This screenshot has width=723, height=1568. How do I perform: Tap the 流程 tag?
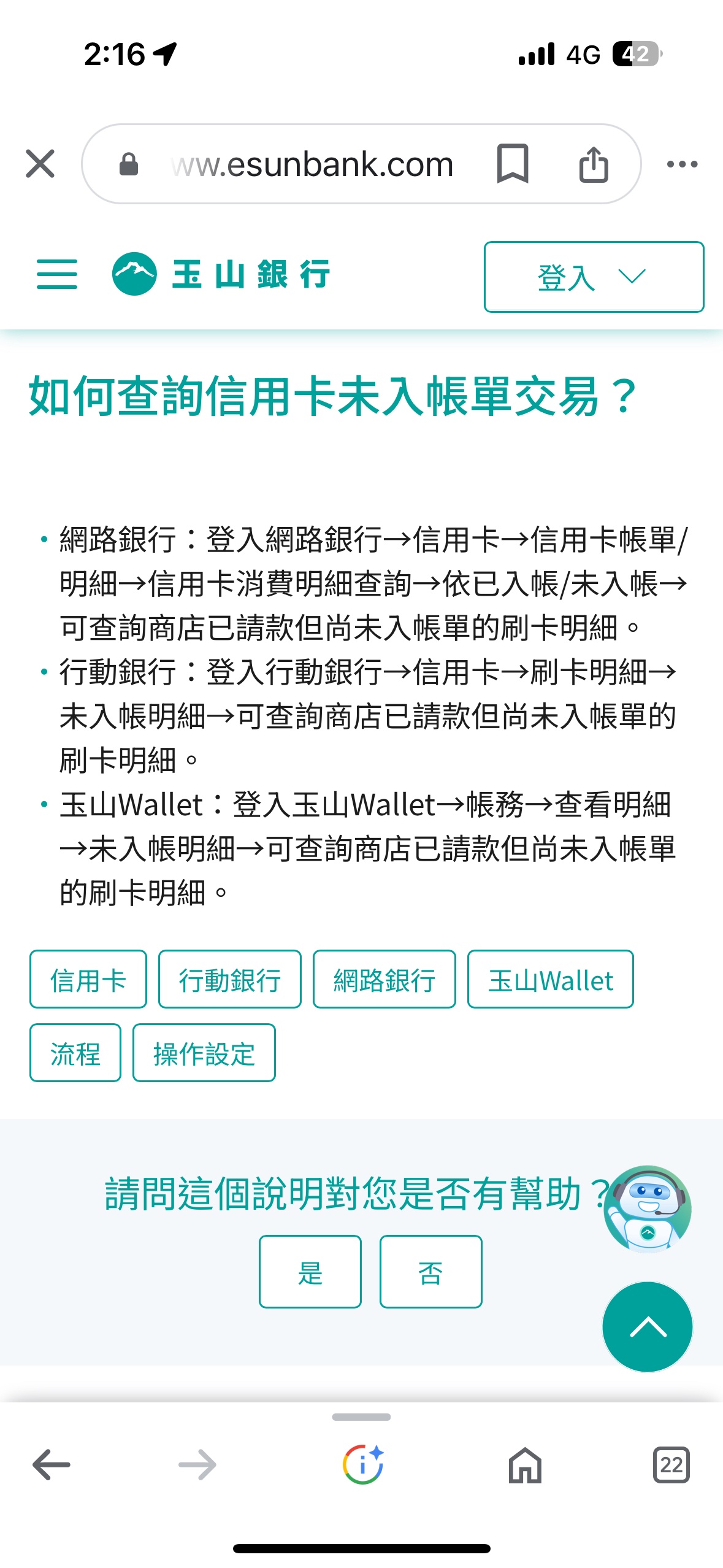coord(75,1053)
